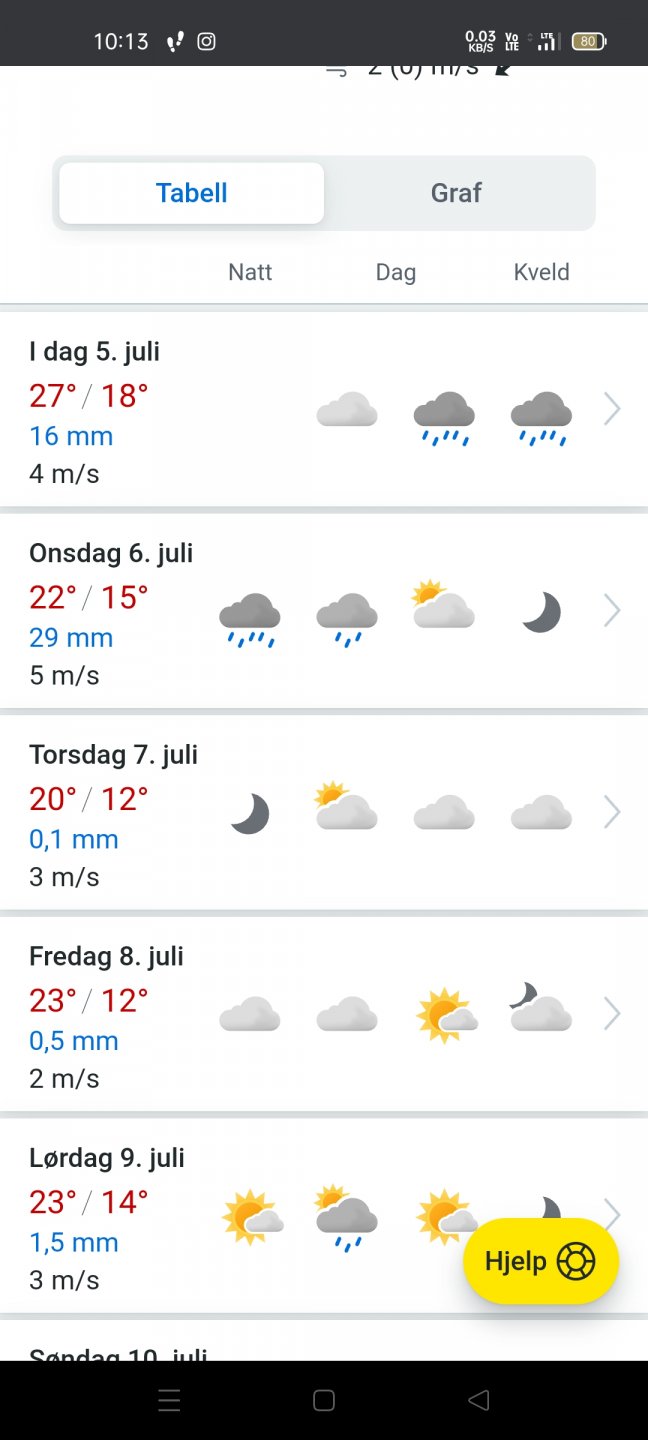
Task: Open forecast details for I dag 5. juli
Action: point(612,409)
